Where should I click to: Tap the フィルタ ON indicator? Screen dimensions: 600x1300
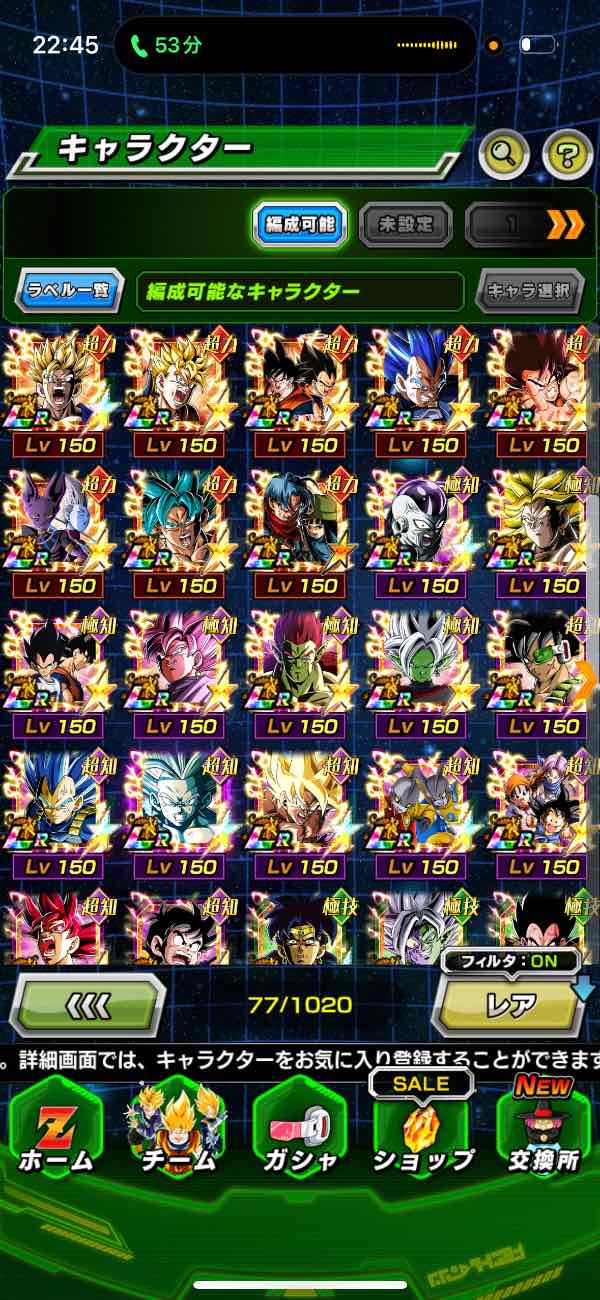[x=510, y=962]
